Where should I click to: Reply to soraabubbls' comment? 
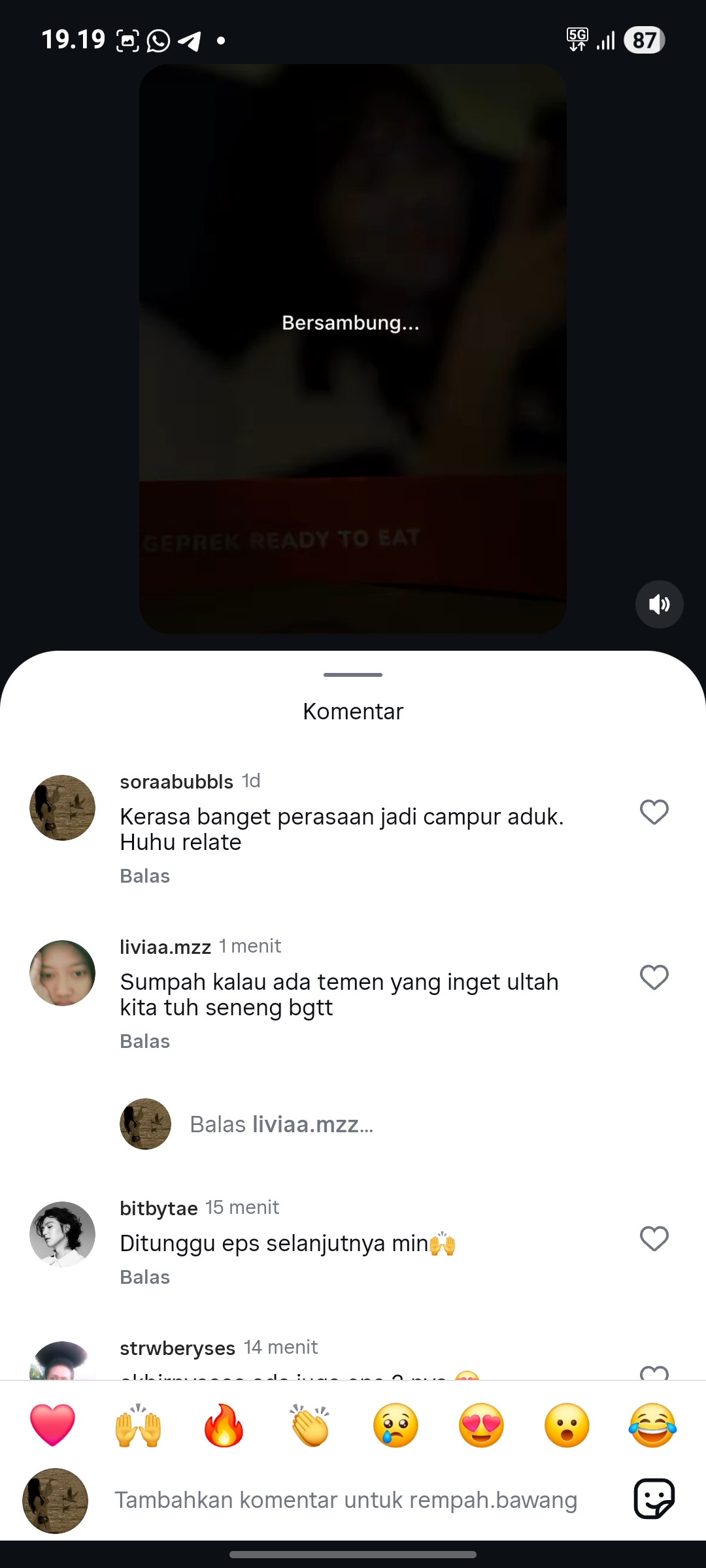point(144,876)
